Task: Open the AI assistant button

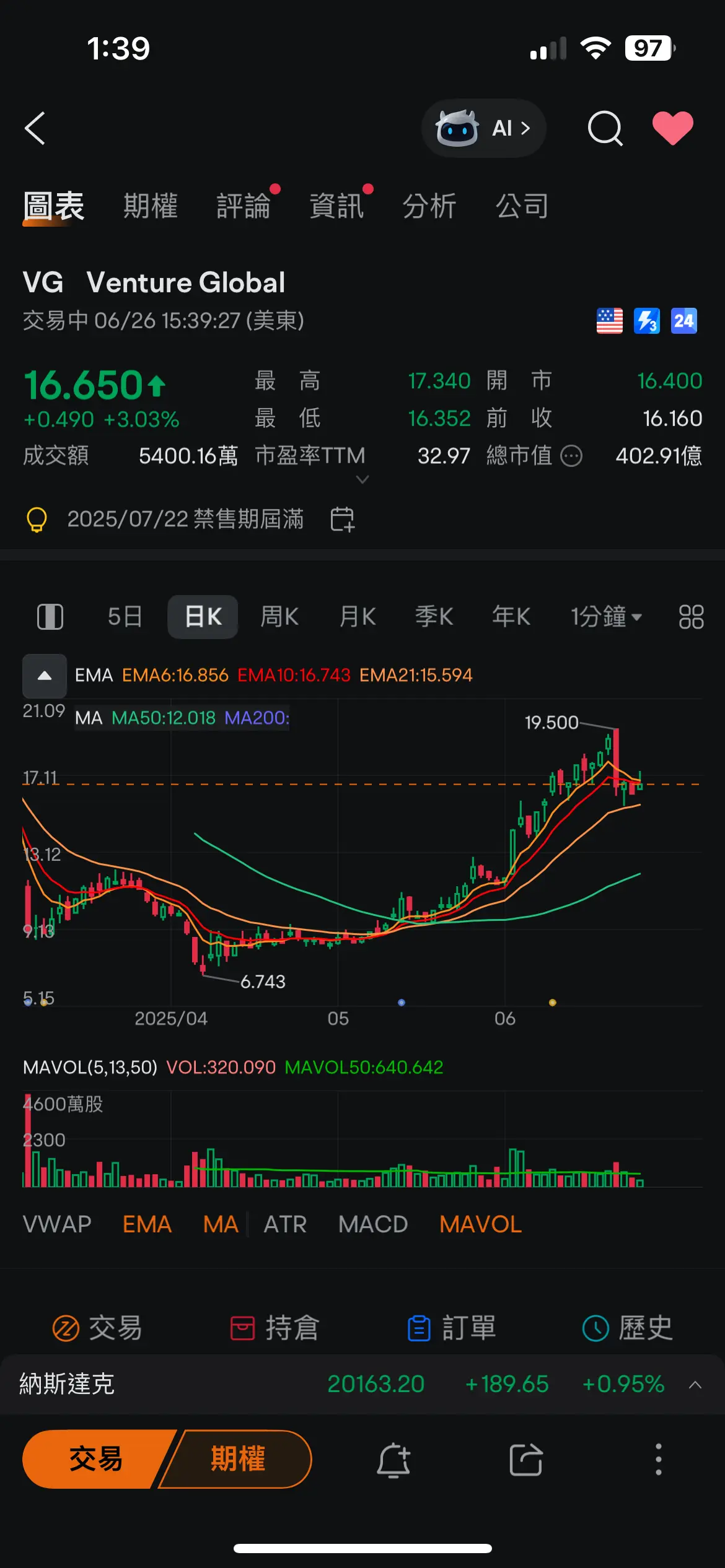Action: 483,128
